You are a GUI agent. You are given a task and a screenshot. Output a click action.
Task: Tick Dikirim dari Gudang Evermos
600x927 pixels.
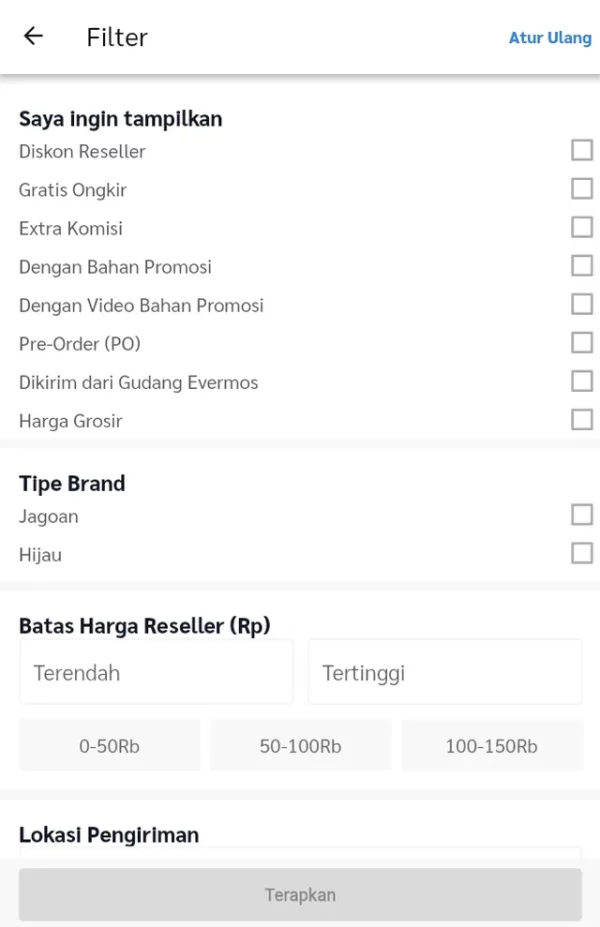click(581, 381)
